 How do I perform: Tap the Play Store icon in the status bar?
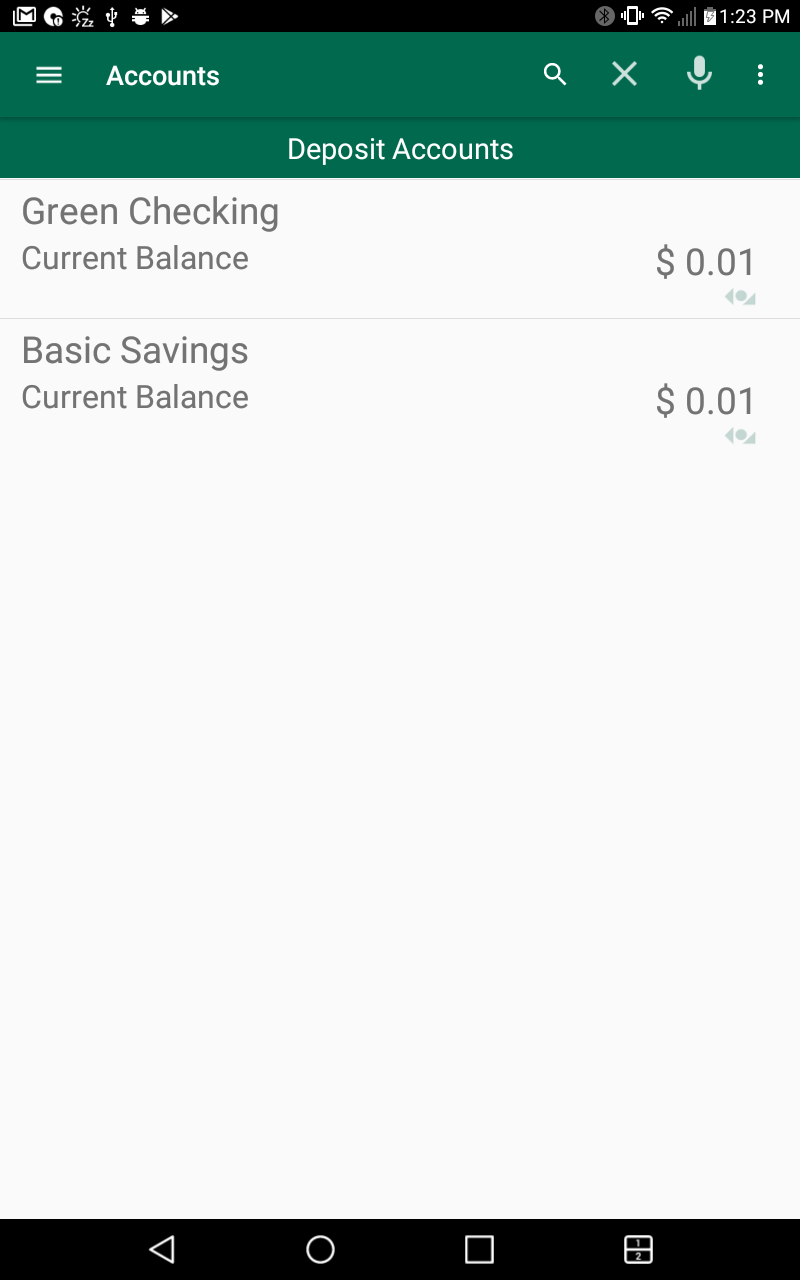[170, 16]
